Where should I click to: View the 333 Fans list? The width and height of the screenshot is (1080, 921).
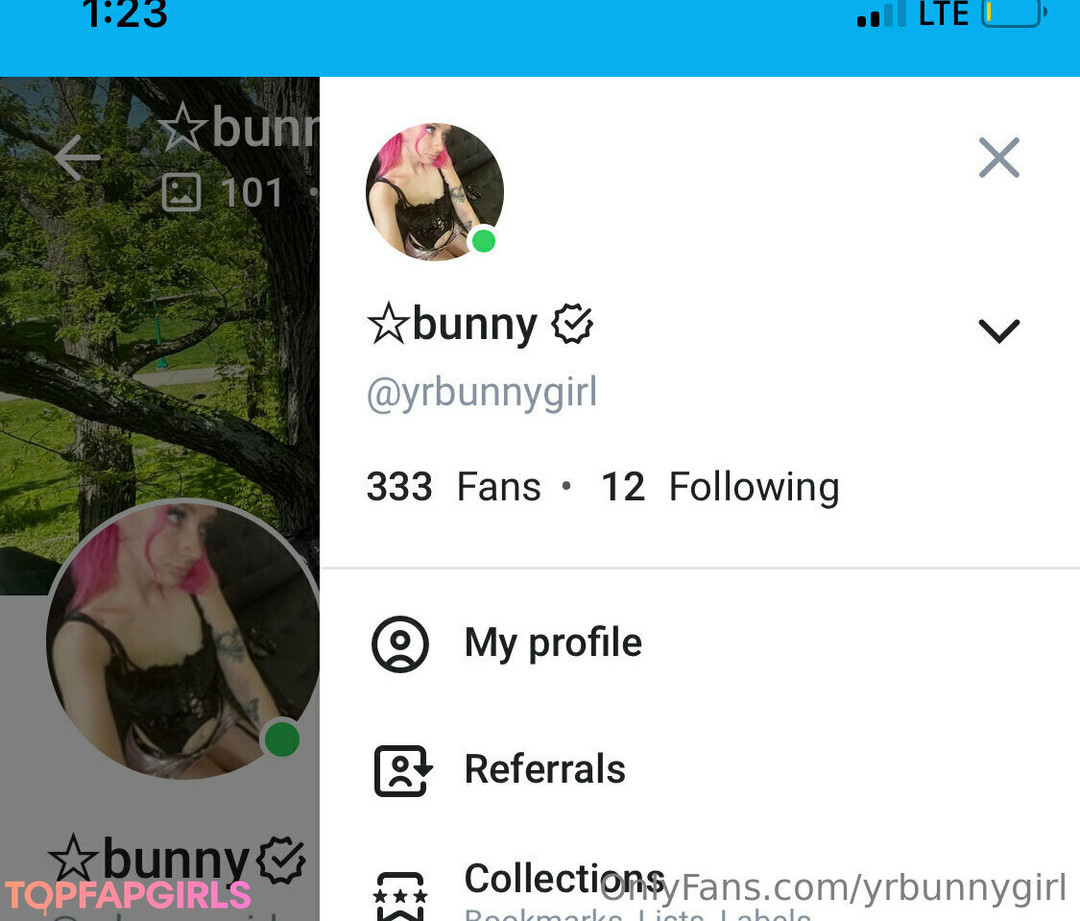point(453,487)
